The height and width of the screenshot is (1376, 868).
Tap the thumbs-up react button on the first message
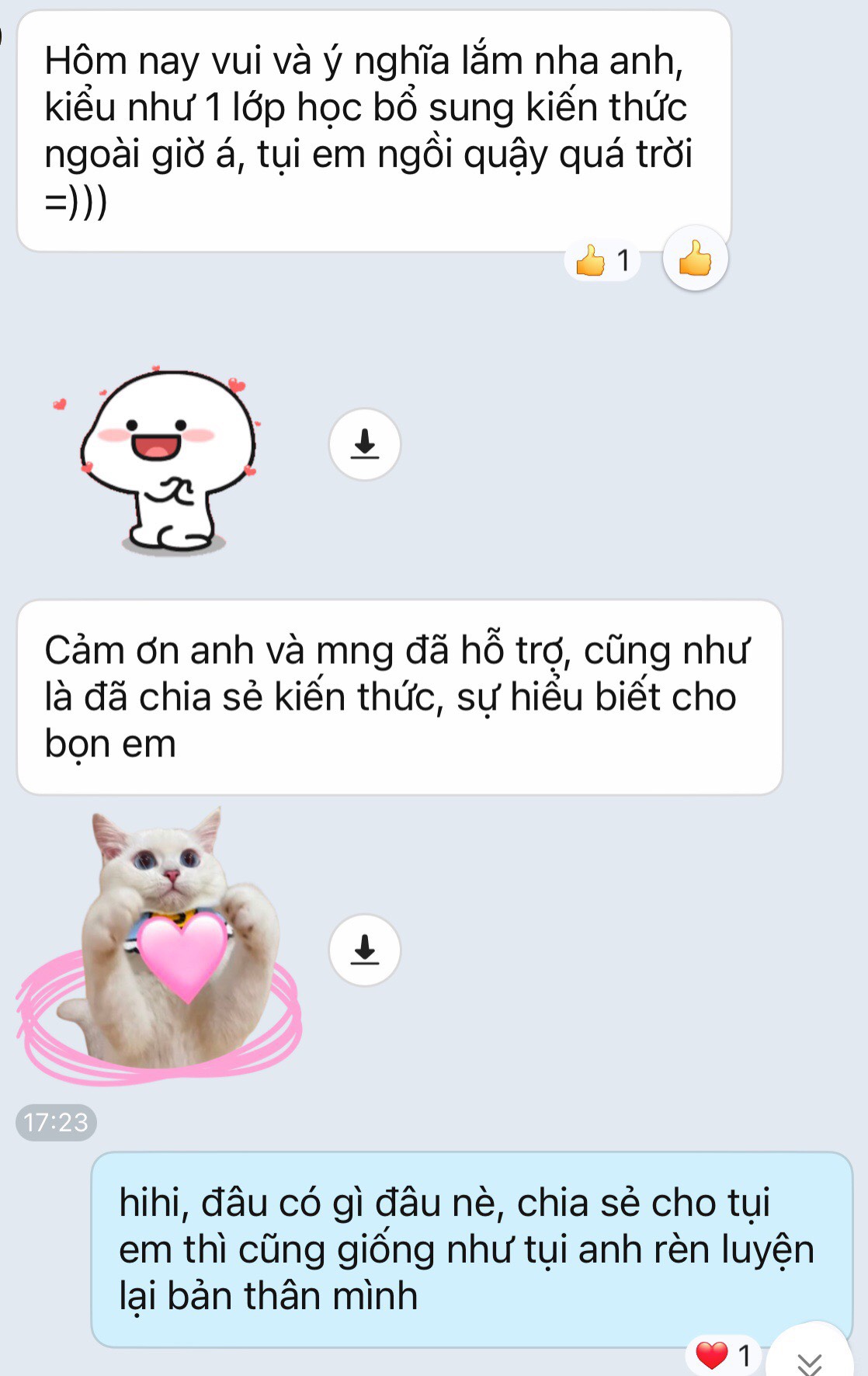(x=695, y=259)
